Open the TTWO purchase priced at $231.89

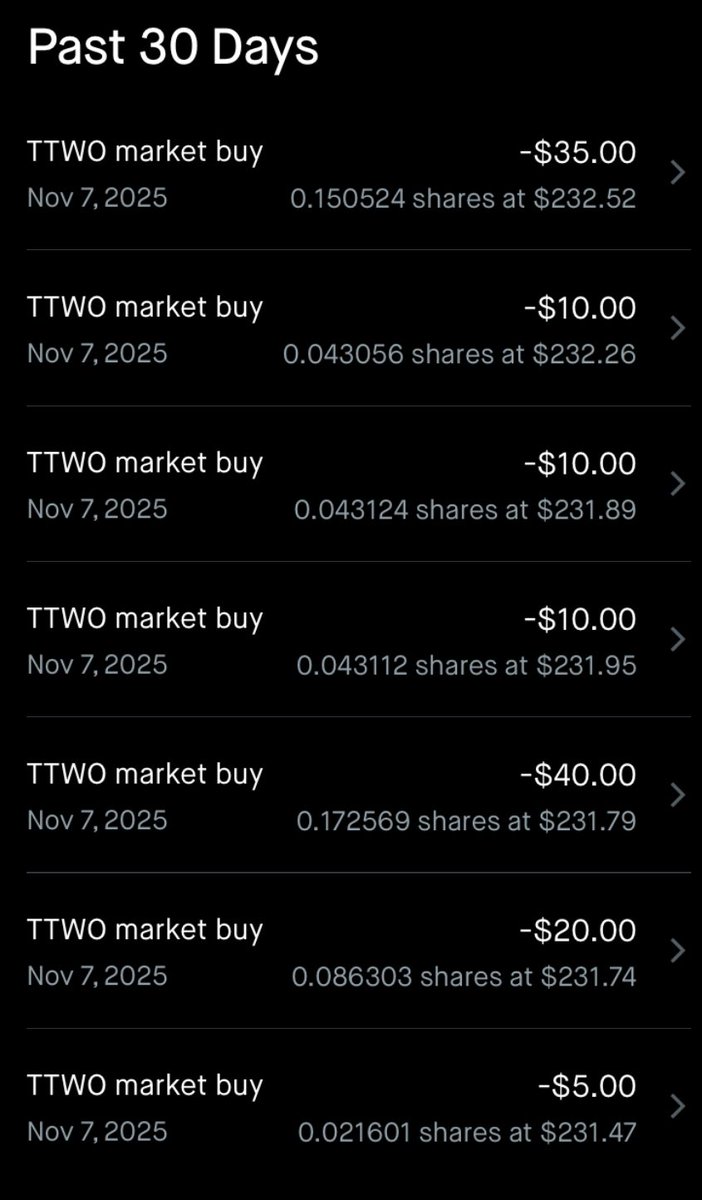click(x=350, y=485)
